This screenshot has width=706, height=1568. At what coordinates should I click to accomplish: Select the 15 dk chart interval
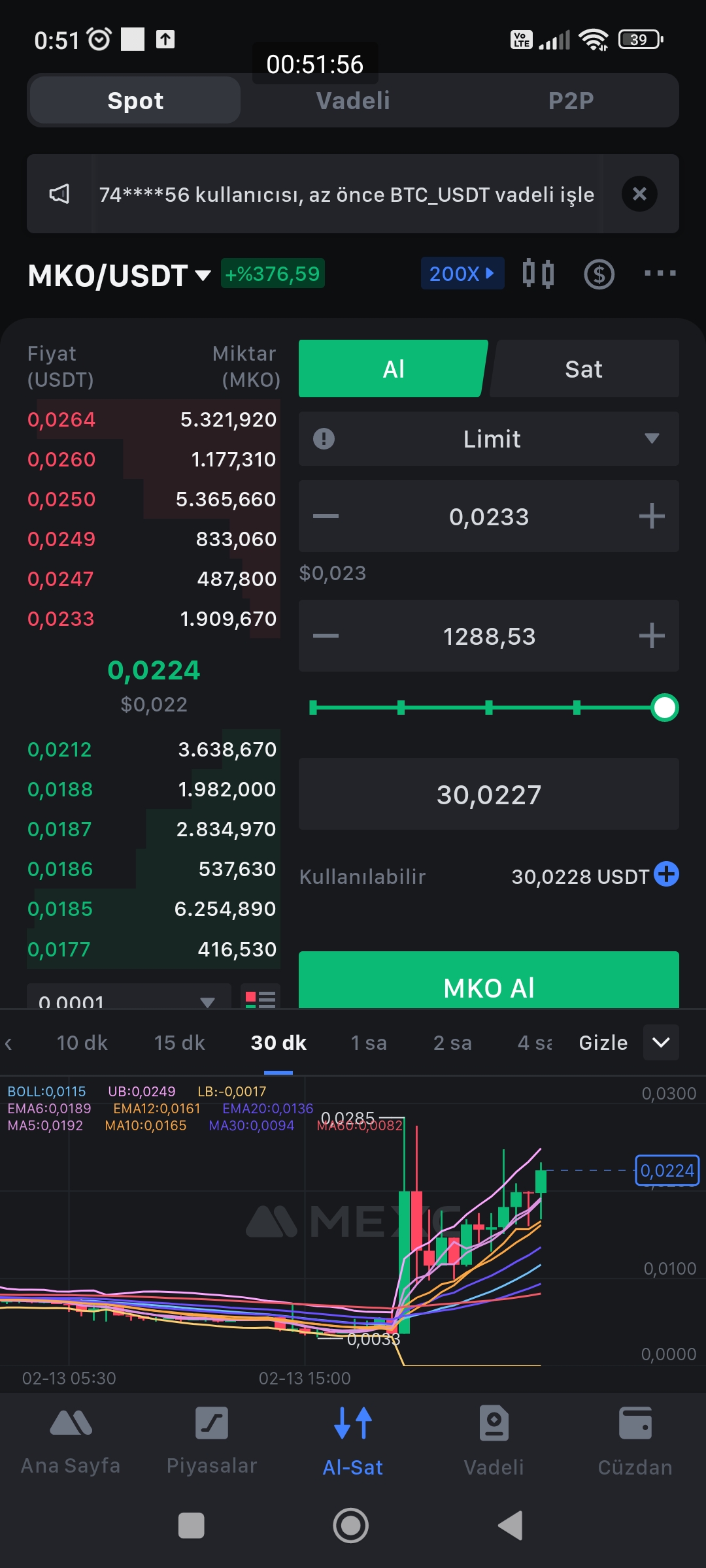pyautogui.click(x=179, y=1043)
